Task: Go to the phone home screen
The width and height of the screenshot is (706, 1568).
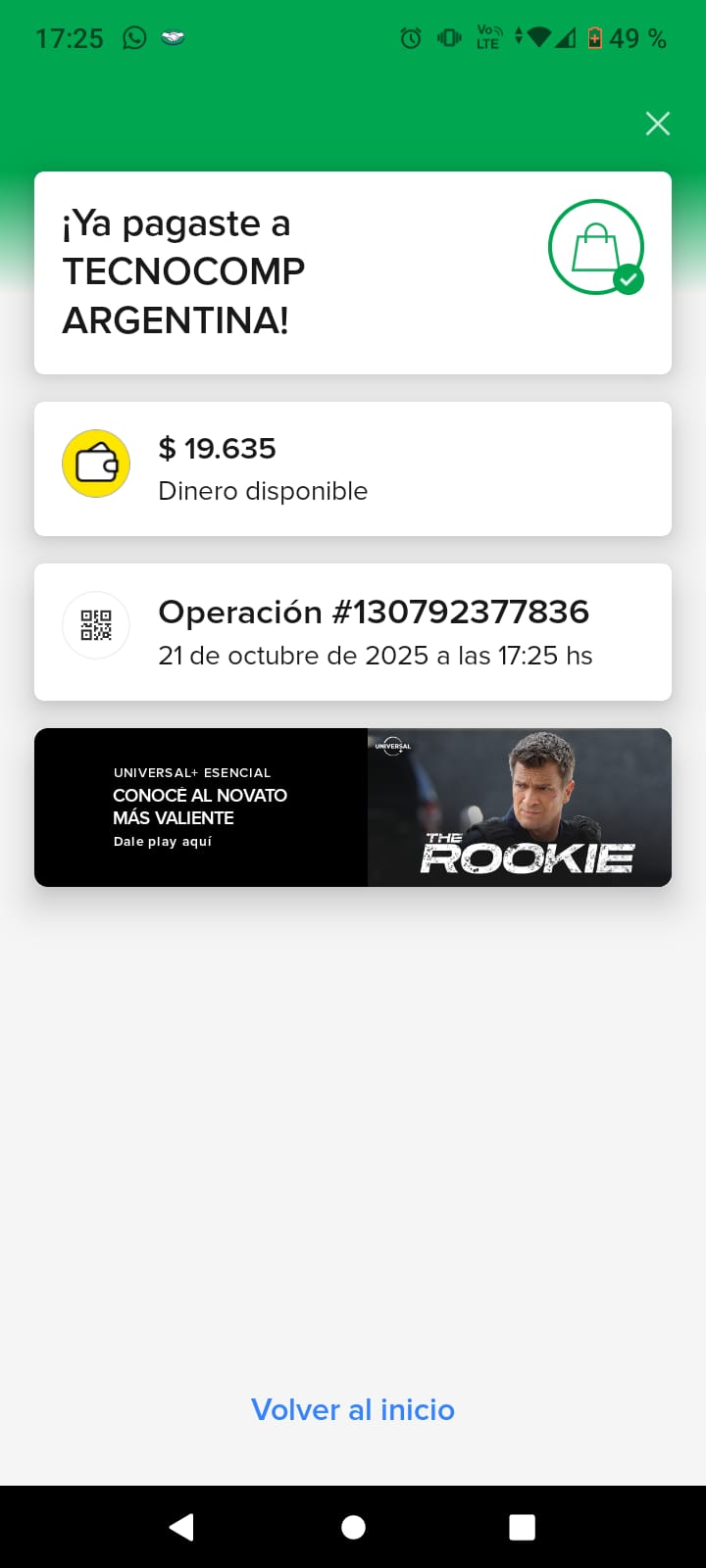Action: click(353, 1527)
